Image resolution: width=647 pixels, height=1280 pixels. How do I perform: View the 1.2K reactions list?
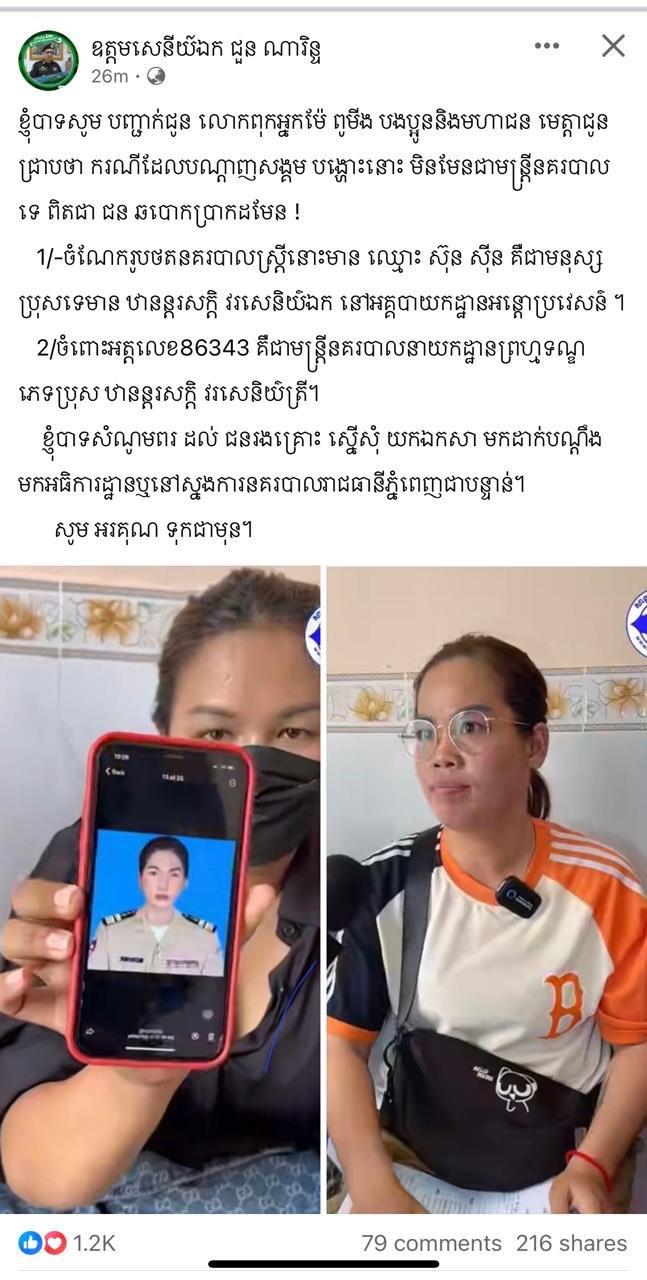67,1243
